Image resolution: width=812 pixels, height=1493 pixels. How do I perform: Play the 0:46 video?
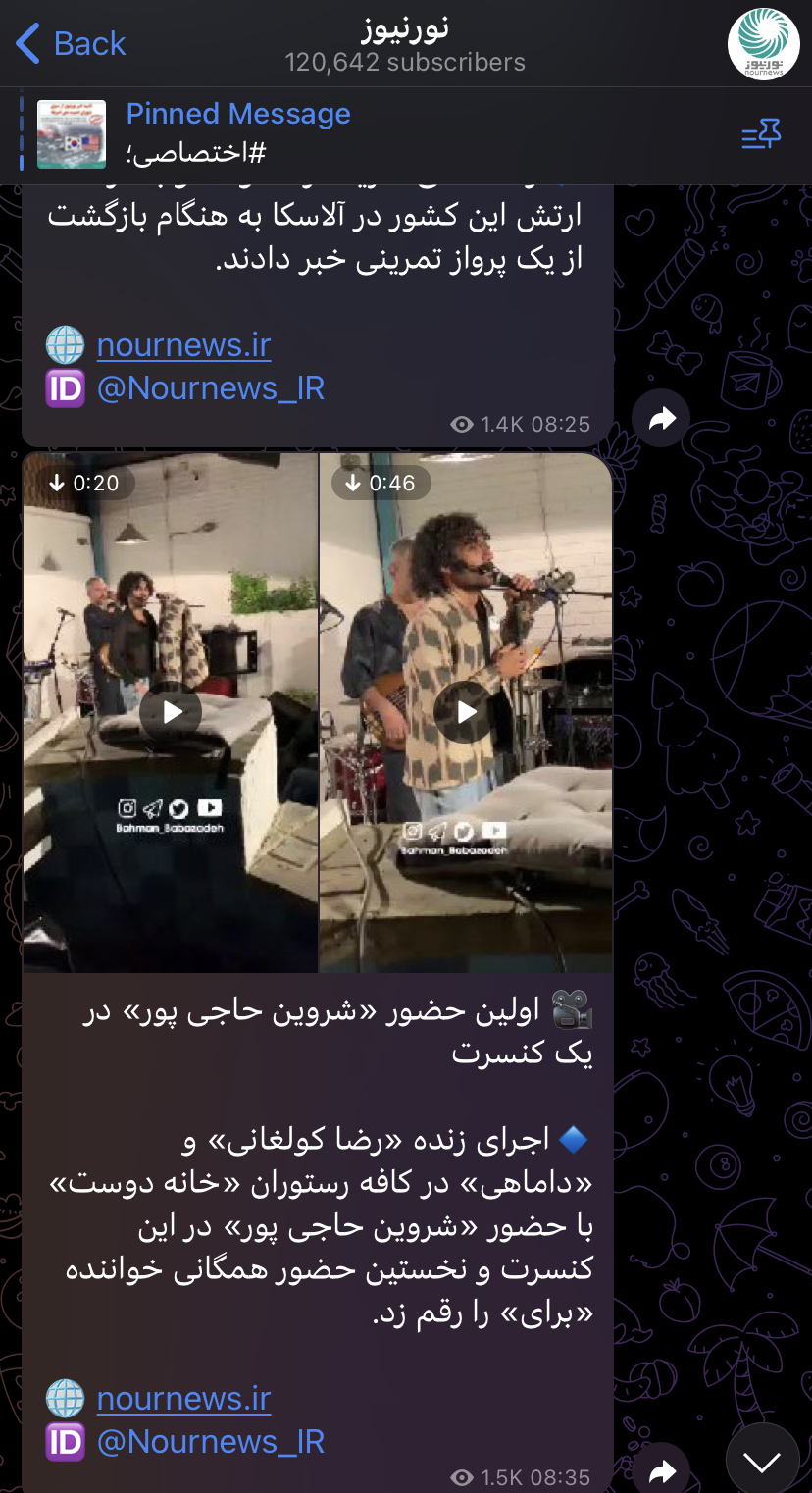click(465, 712)
